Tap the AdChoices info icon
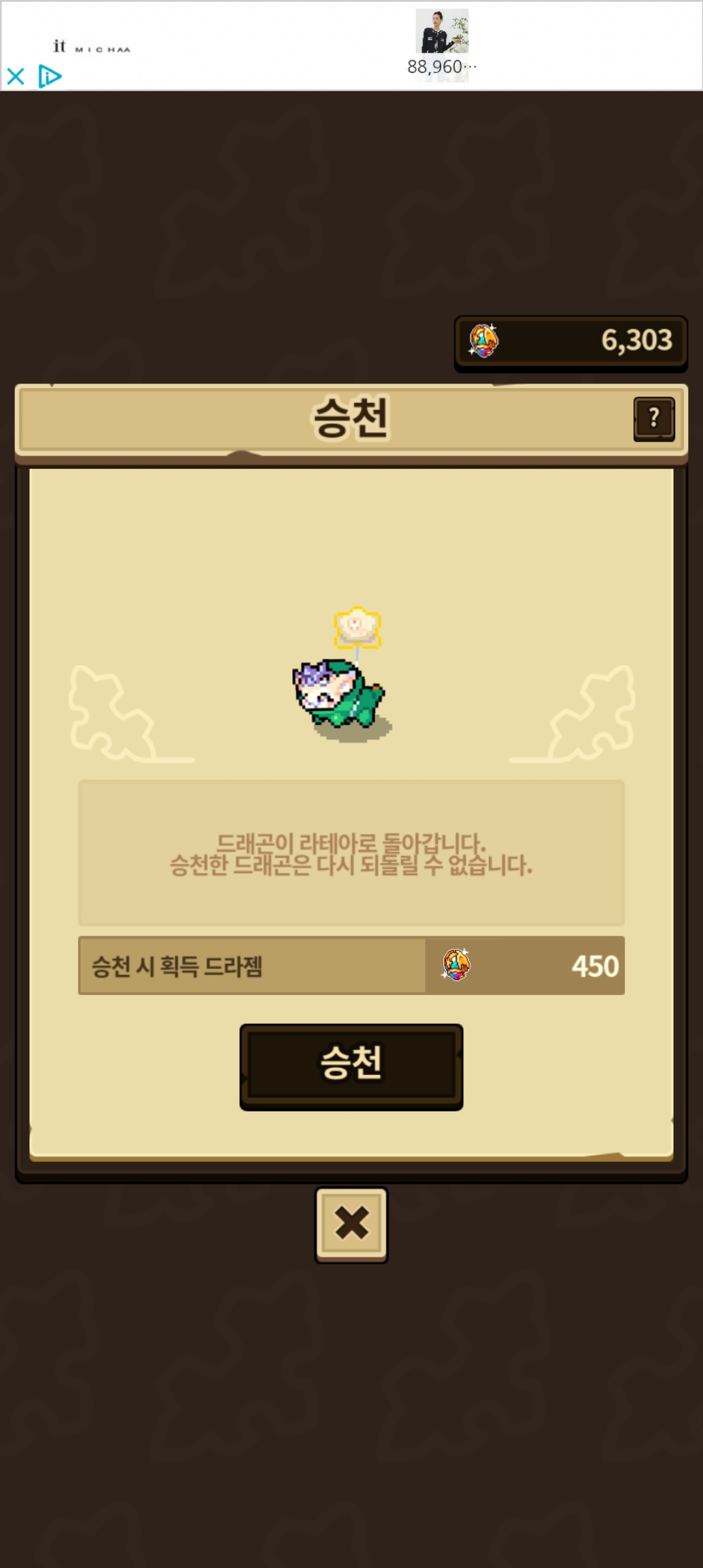 49,77
